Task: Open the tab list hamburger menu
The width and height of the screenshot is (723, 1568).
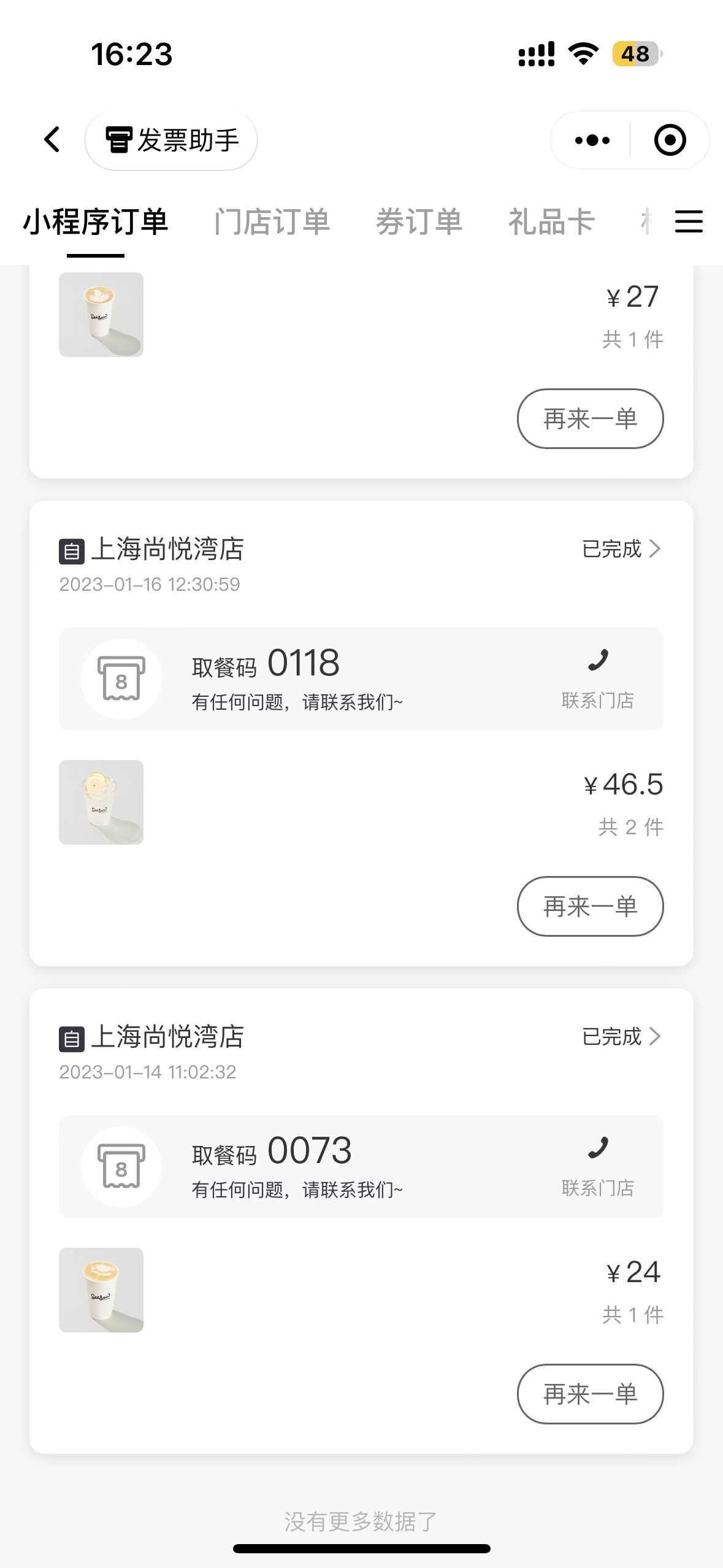Action: [x=689, y=221]
